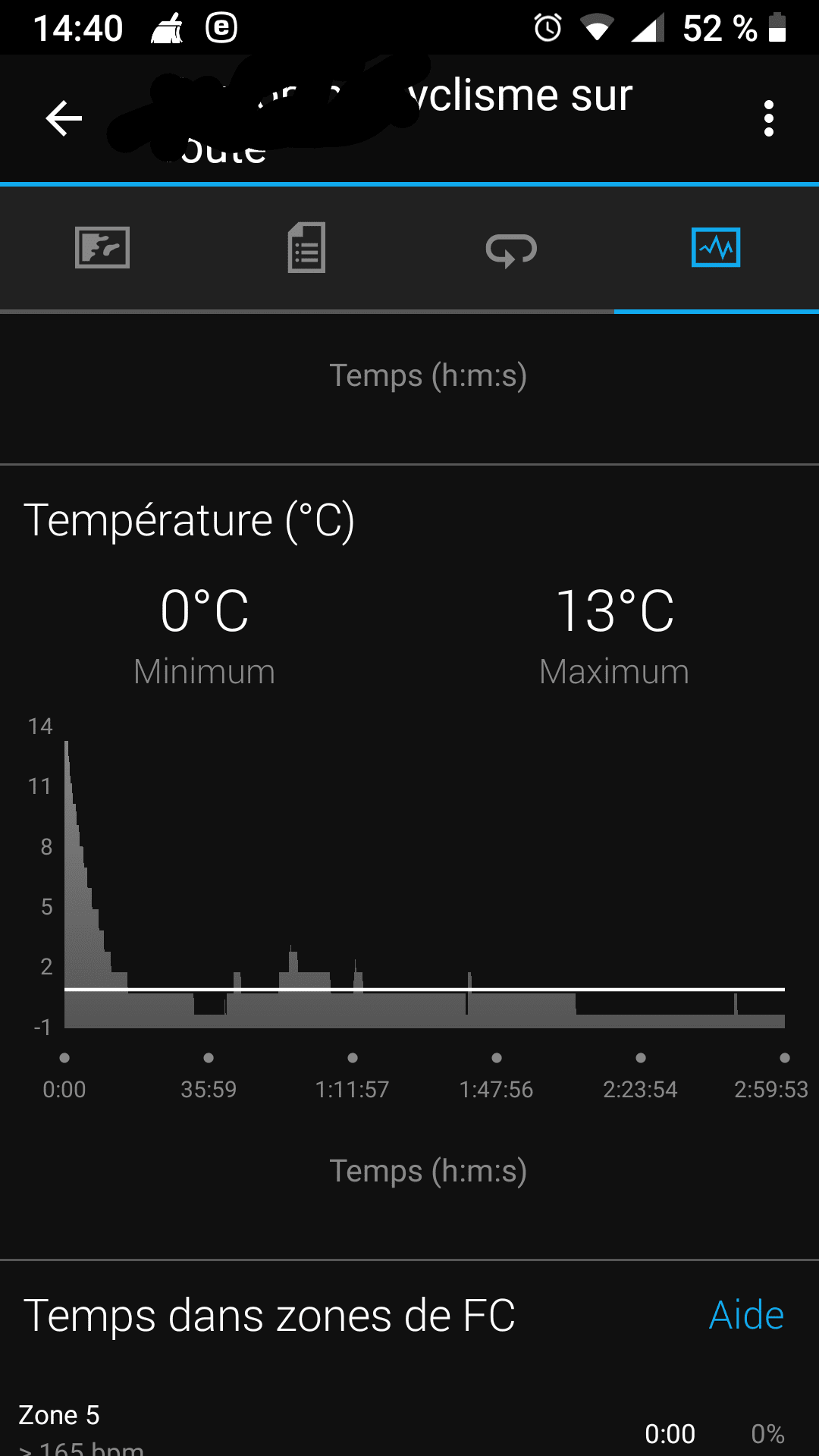Switch to the laps tab
The image size is (819, 1456).
tap(511, 249)
